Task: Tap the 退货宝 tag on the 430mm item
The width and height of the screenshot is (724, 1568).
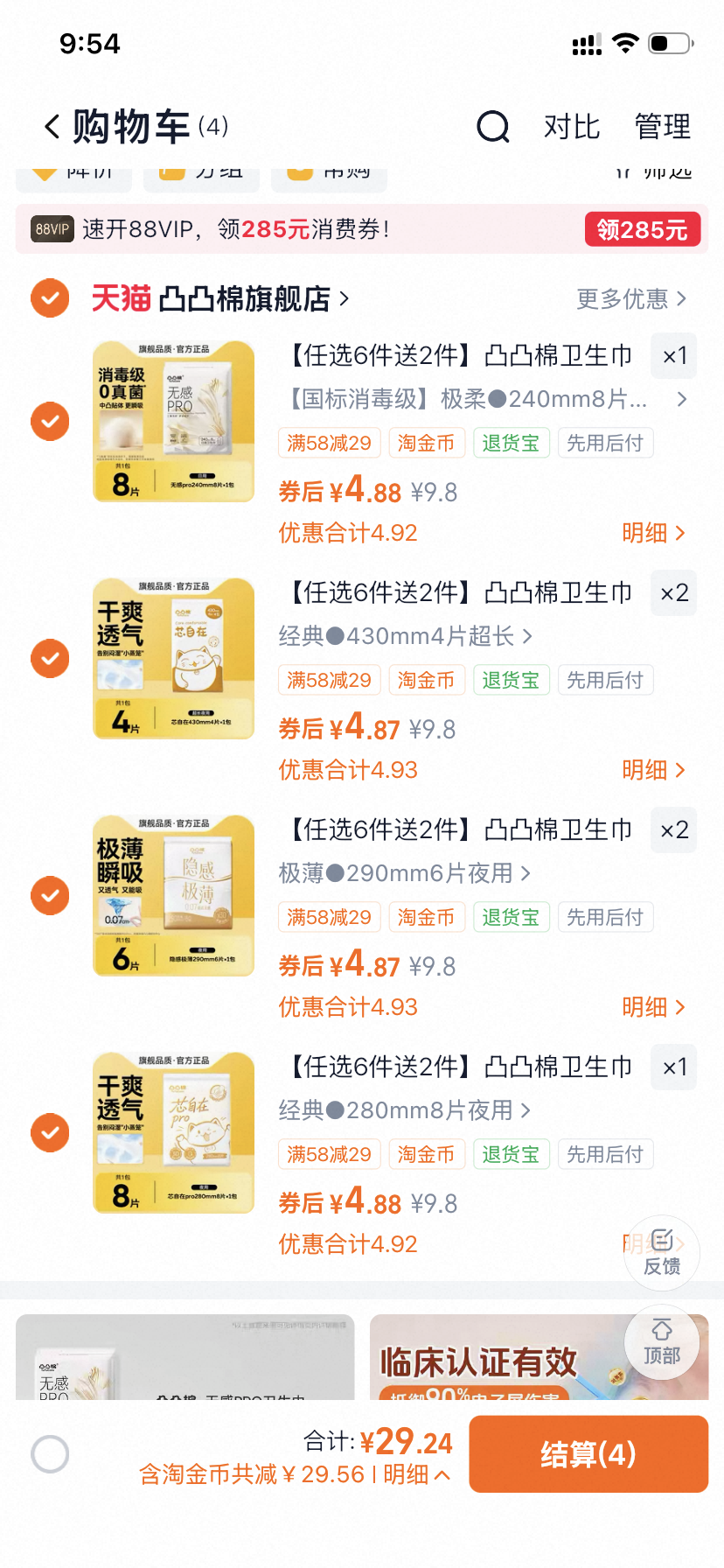Action: coord(511,680)
